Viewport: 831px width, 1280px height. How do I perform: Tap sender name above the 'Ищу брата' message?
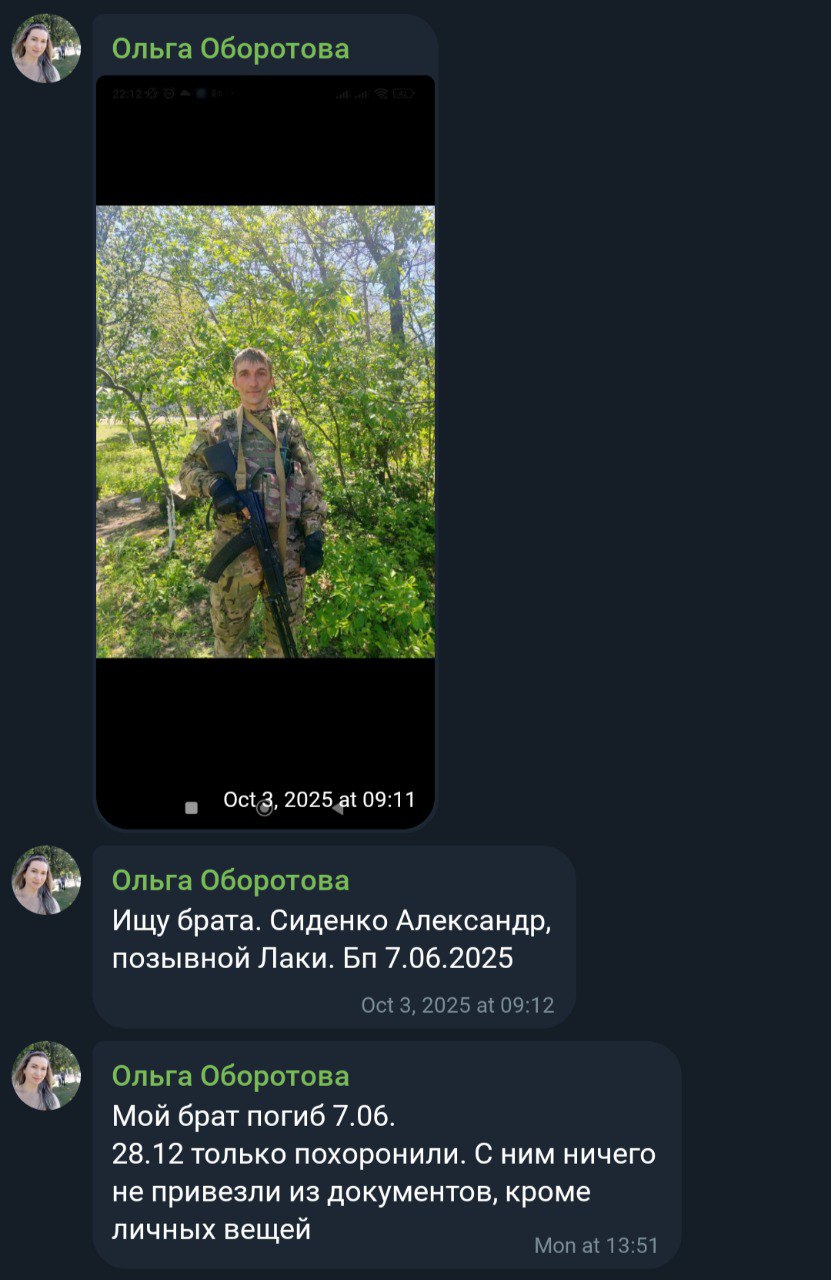click(x=230, y=880)
